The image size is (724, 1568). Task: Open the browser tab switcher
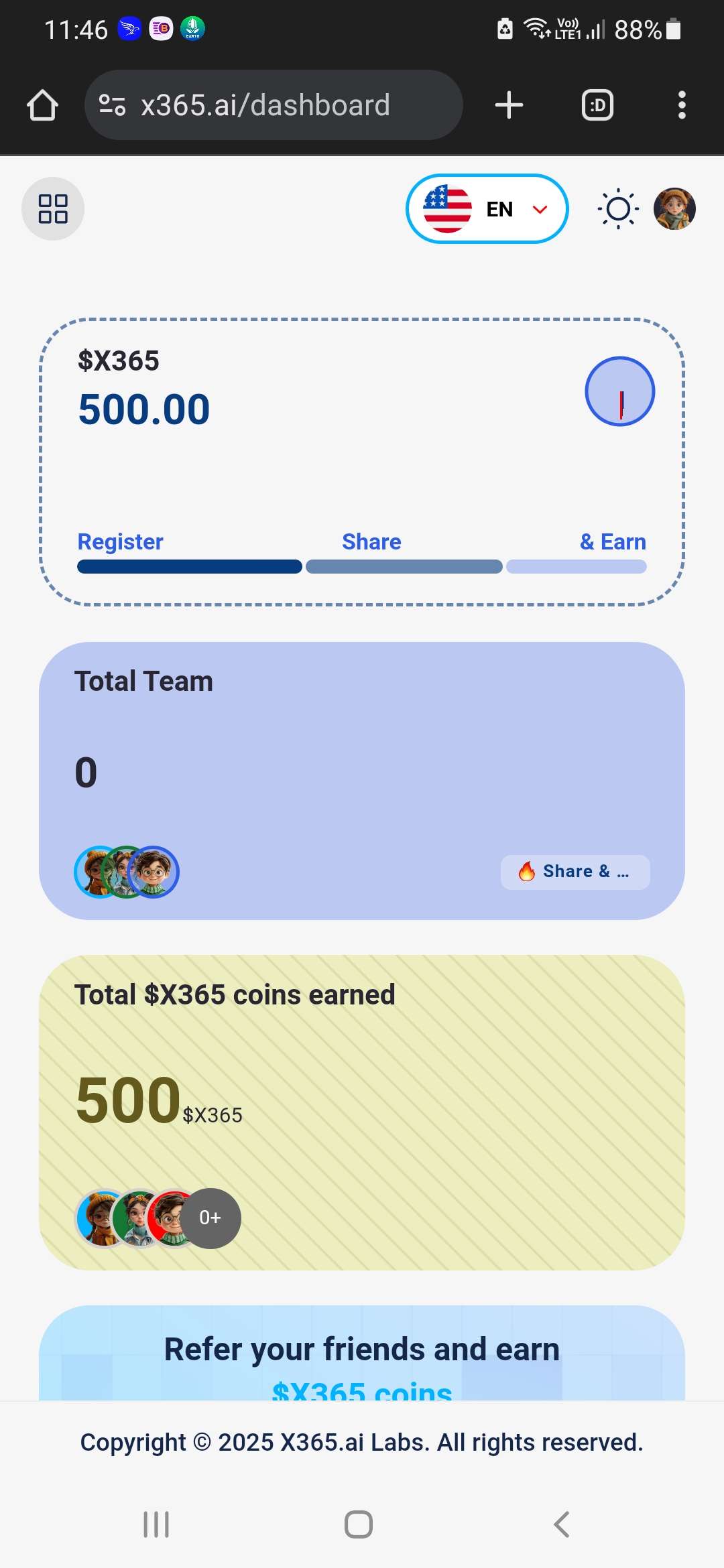coord(597,105)
